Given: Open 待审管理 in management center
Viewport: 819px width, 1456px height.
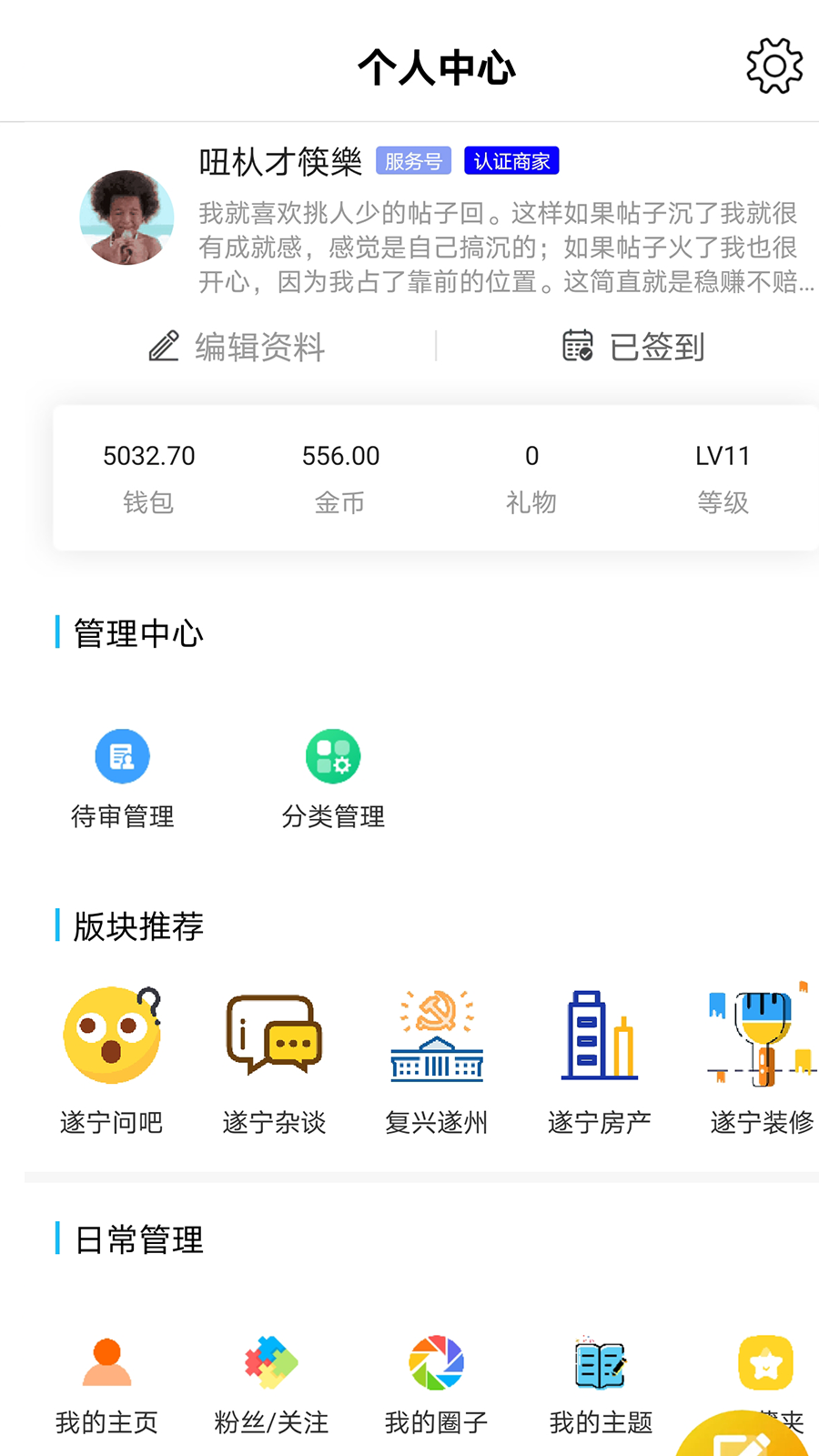Looking at the screenshot, I should click(123, 778).
